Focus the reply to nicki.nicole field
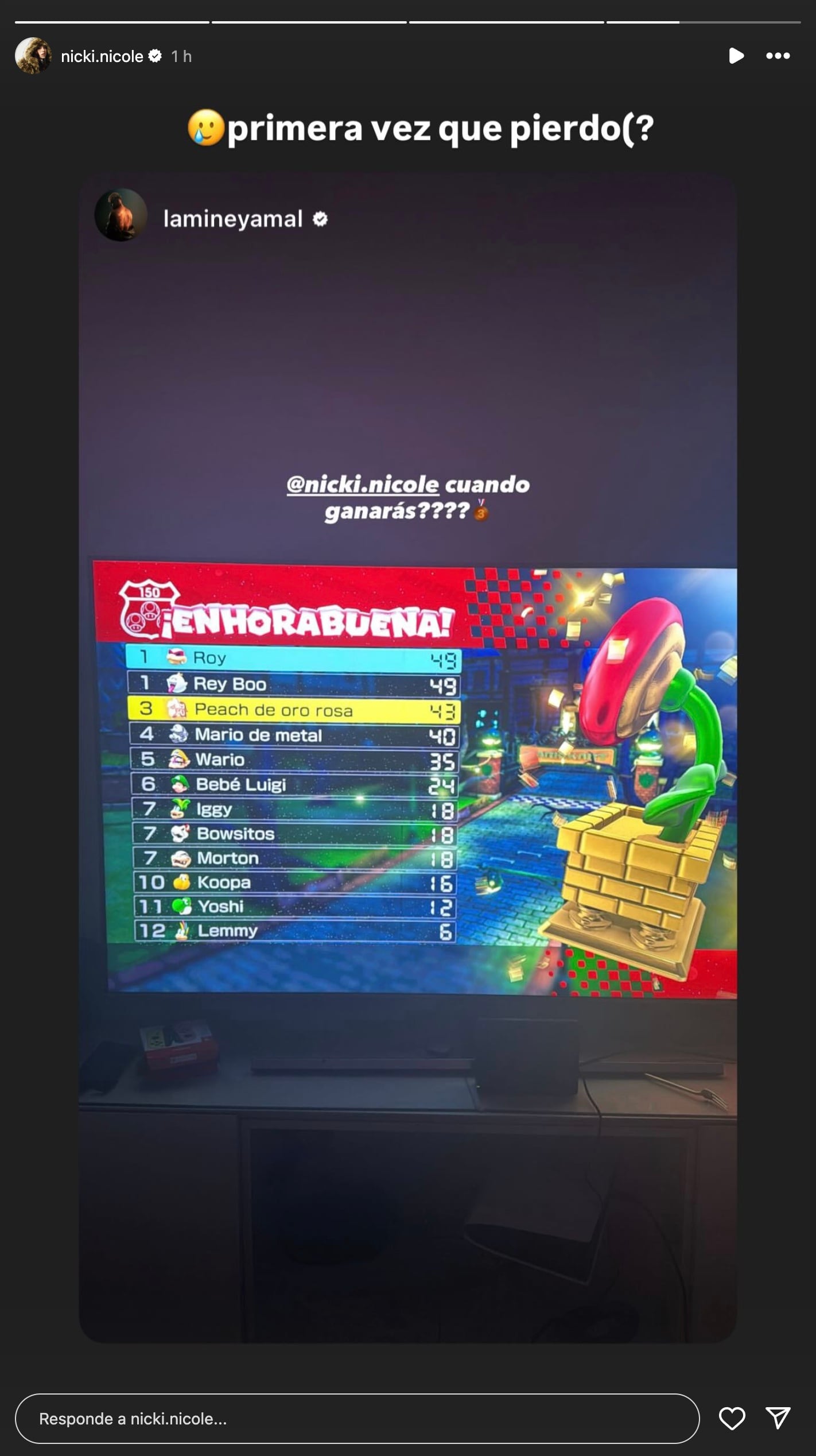The image size is (816, 1456). [356, 1419]
